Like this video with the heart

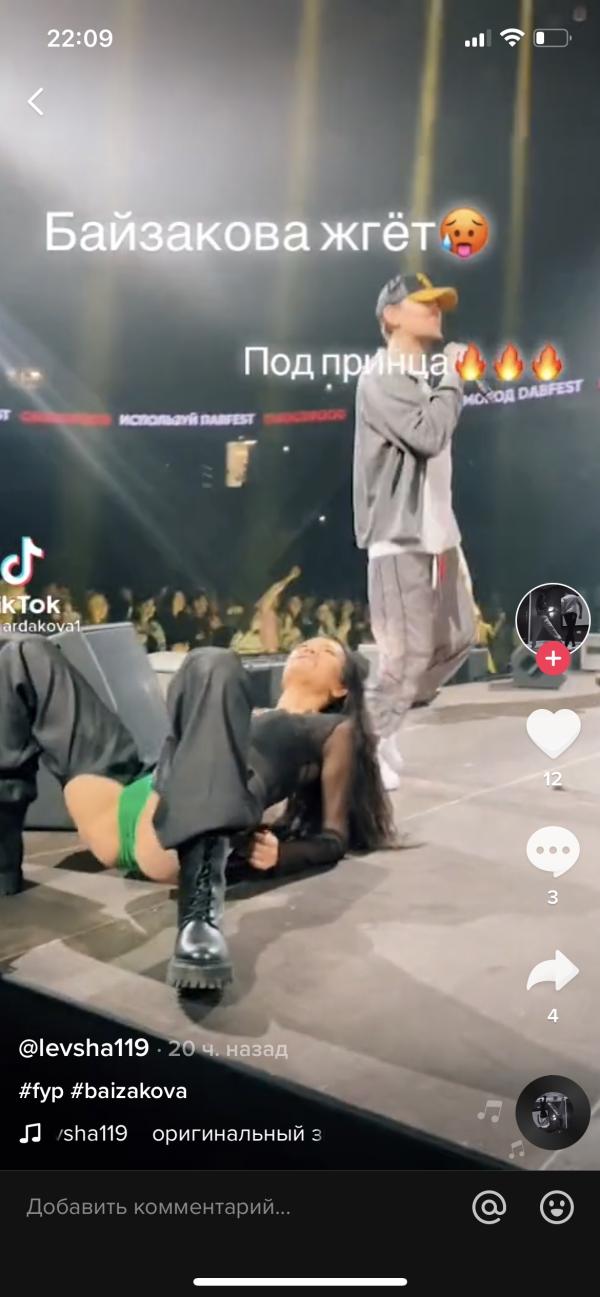(553, 733)
